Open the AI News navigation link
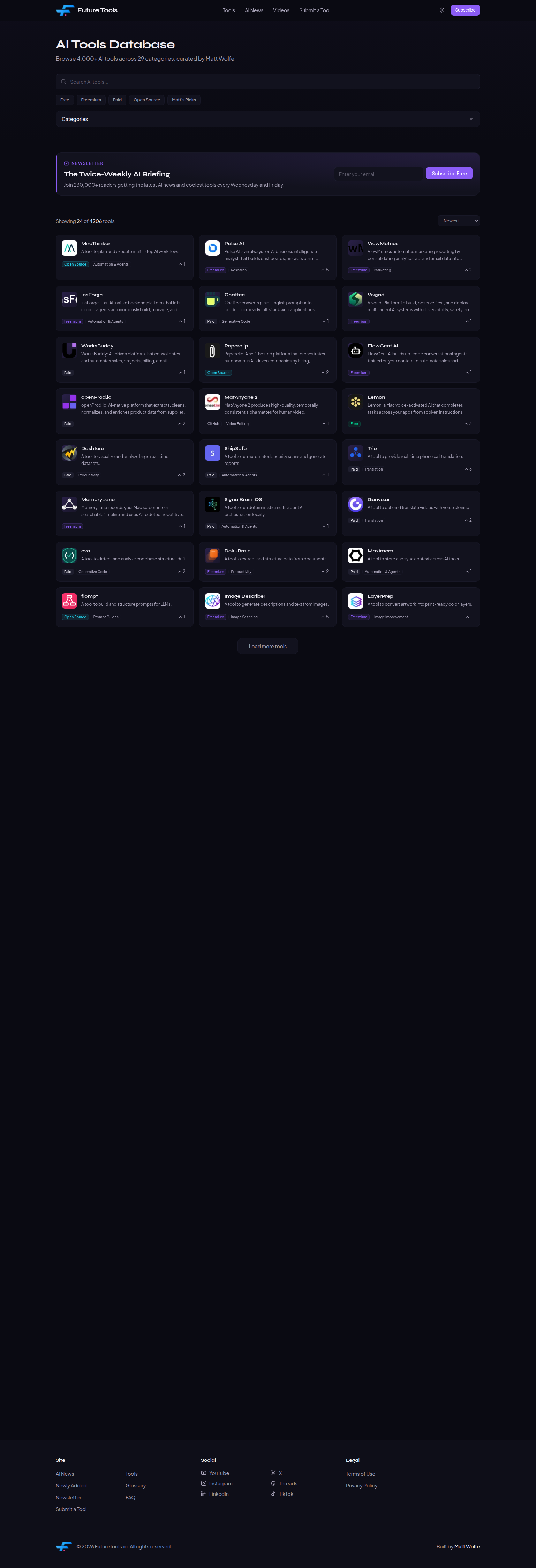 [254, 10]
